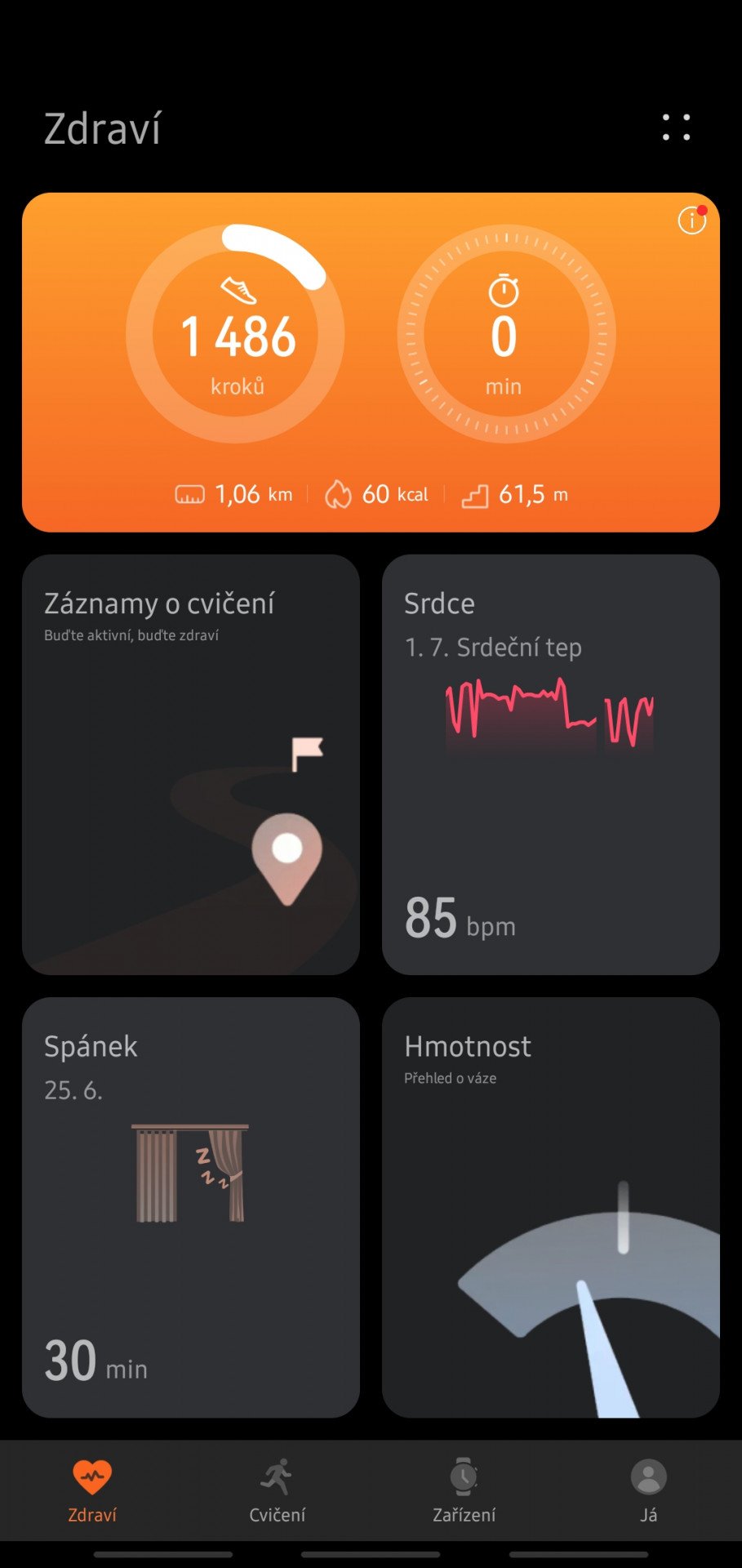Open the Srdce heart rate card
Image resolution: width=742 pixels, height=1568 pixels.
pos(551,764)
